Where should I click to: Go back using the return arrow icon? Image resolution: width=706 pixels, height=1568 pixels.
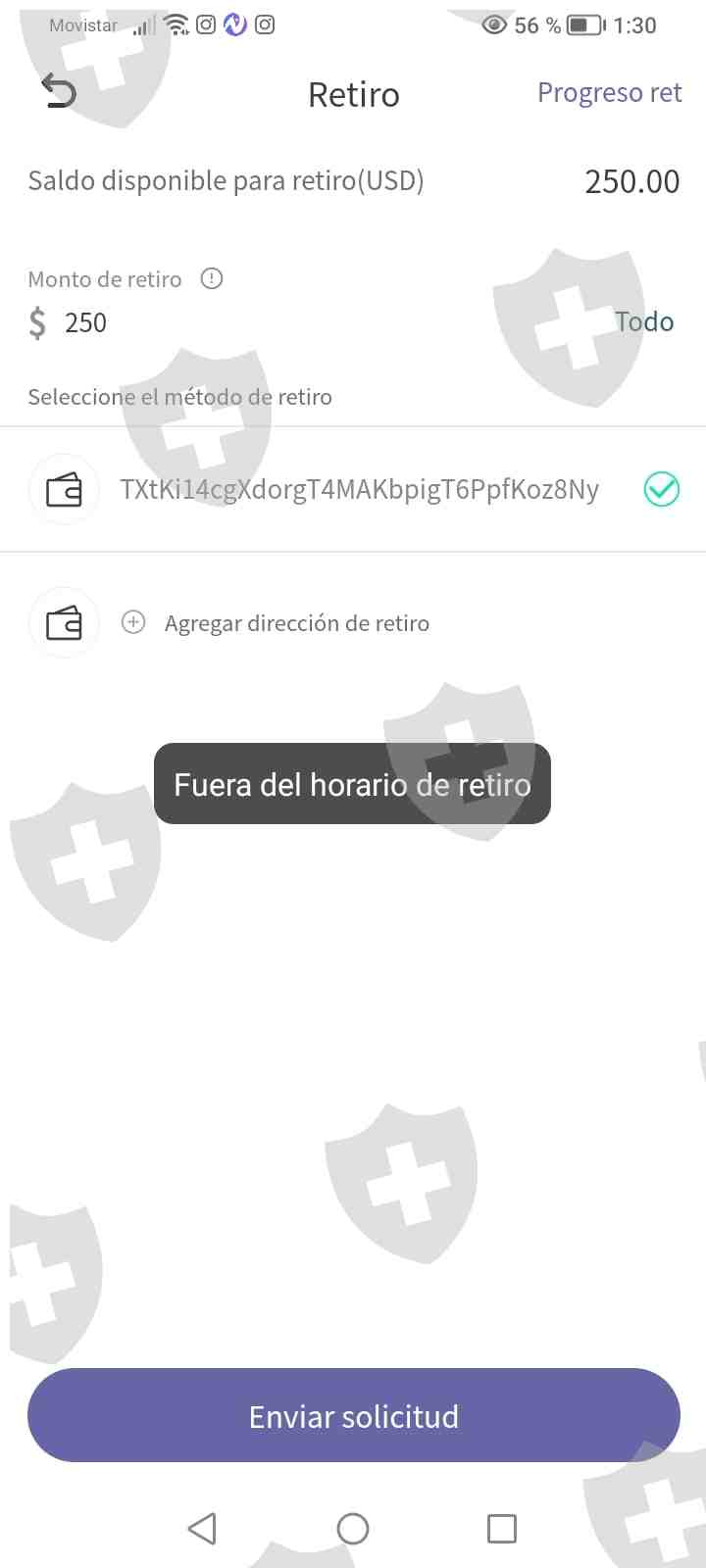59,92
